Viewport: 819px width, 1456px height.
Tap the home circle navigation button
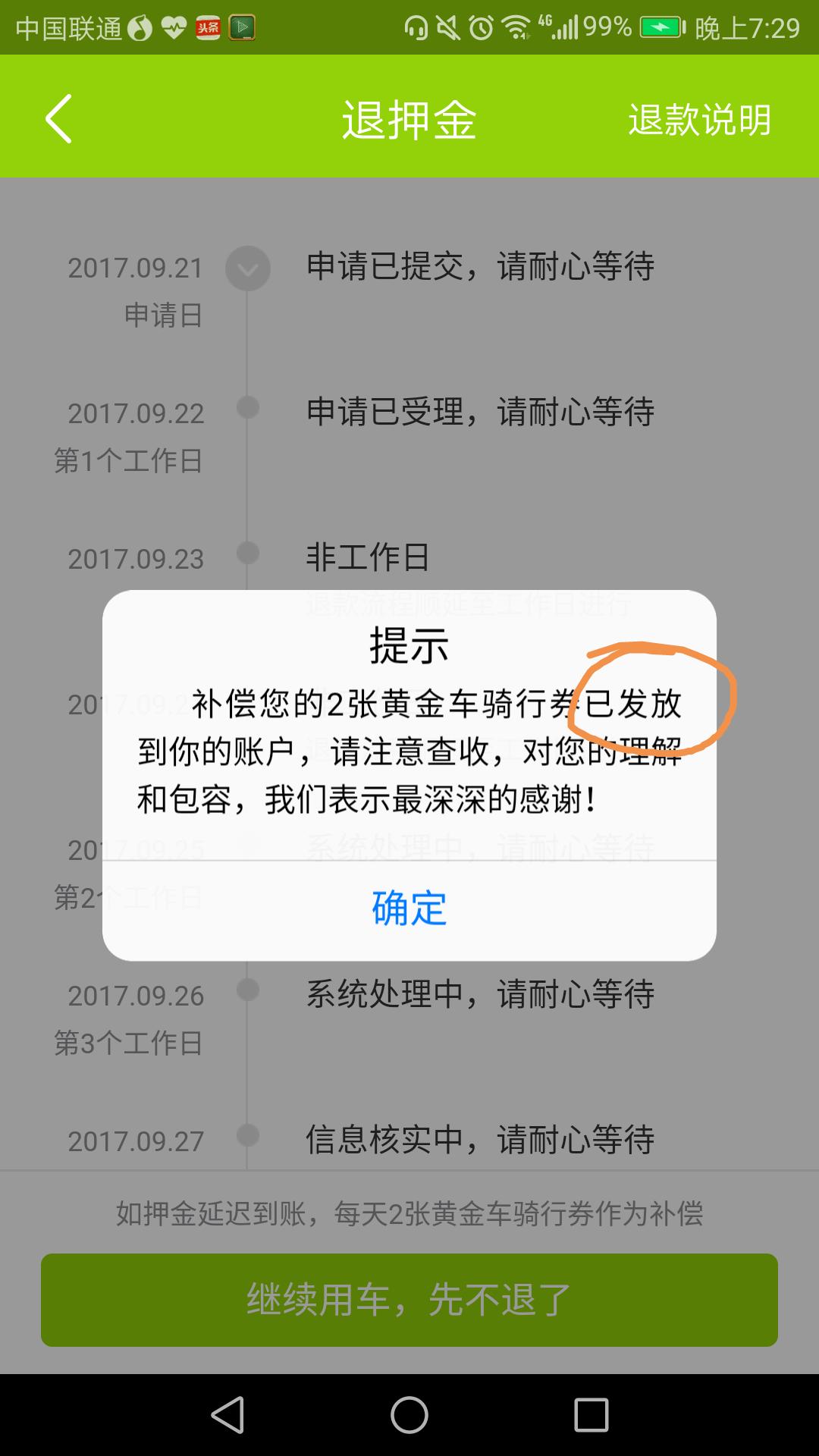[x=409, y=1413]
